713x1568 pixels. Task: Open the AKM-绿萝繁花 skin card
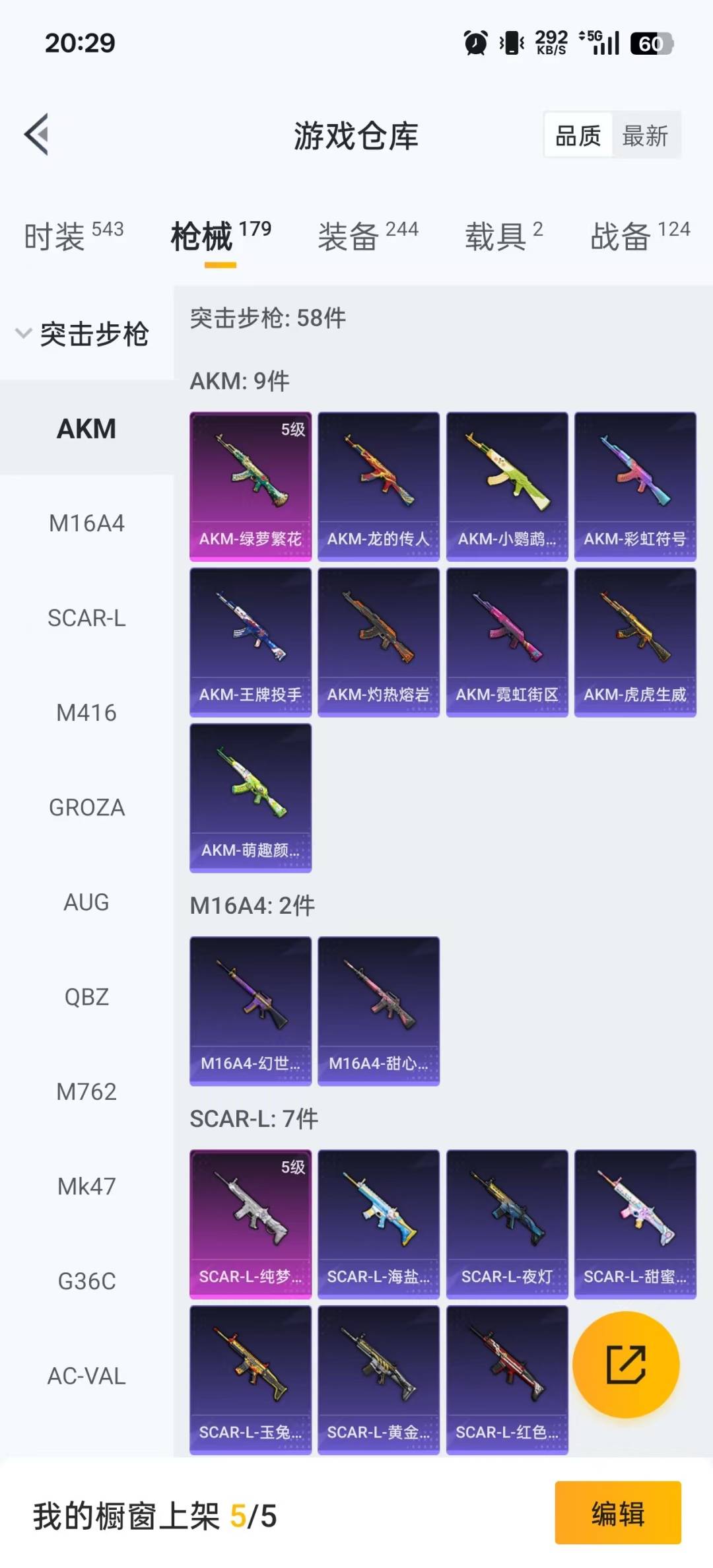[x=250, y=487]
